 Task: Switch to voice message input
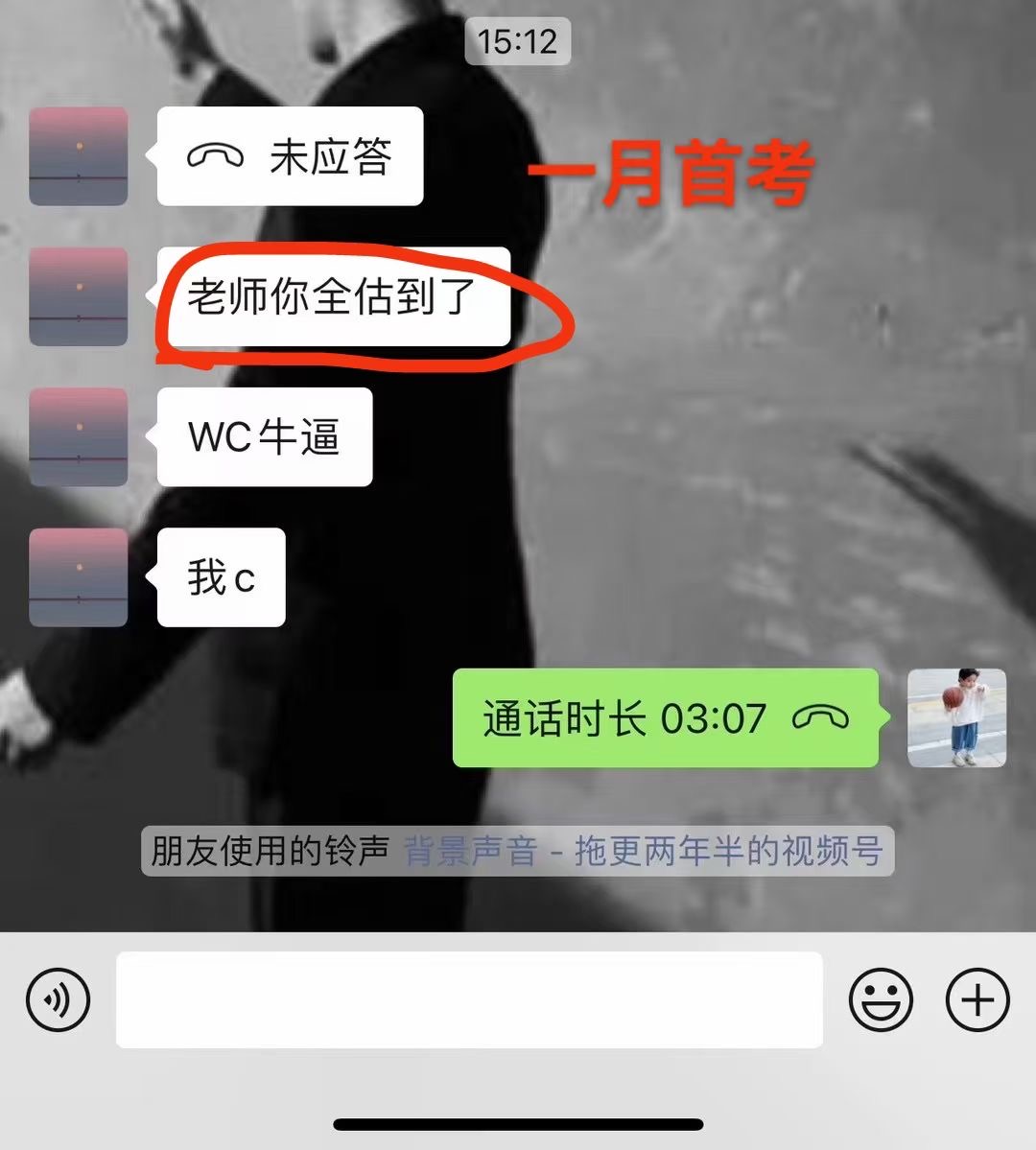click(x=58, y=1000)
